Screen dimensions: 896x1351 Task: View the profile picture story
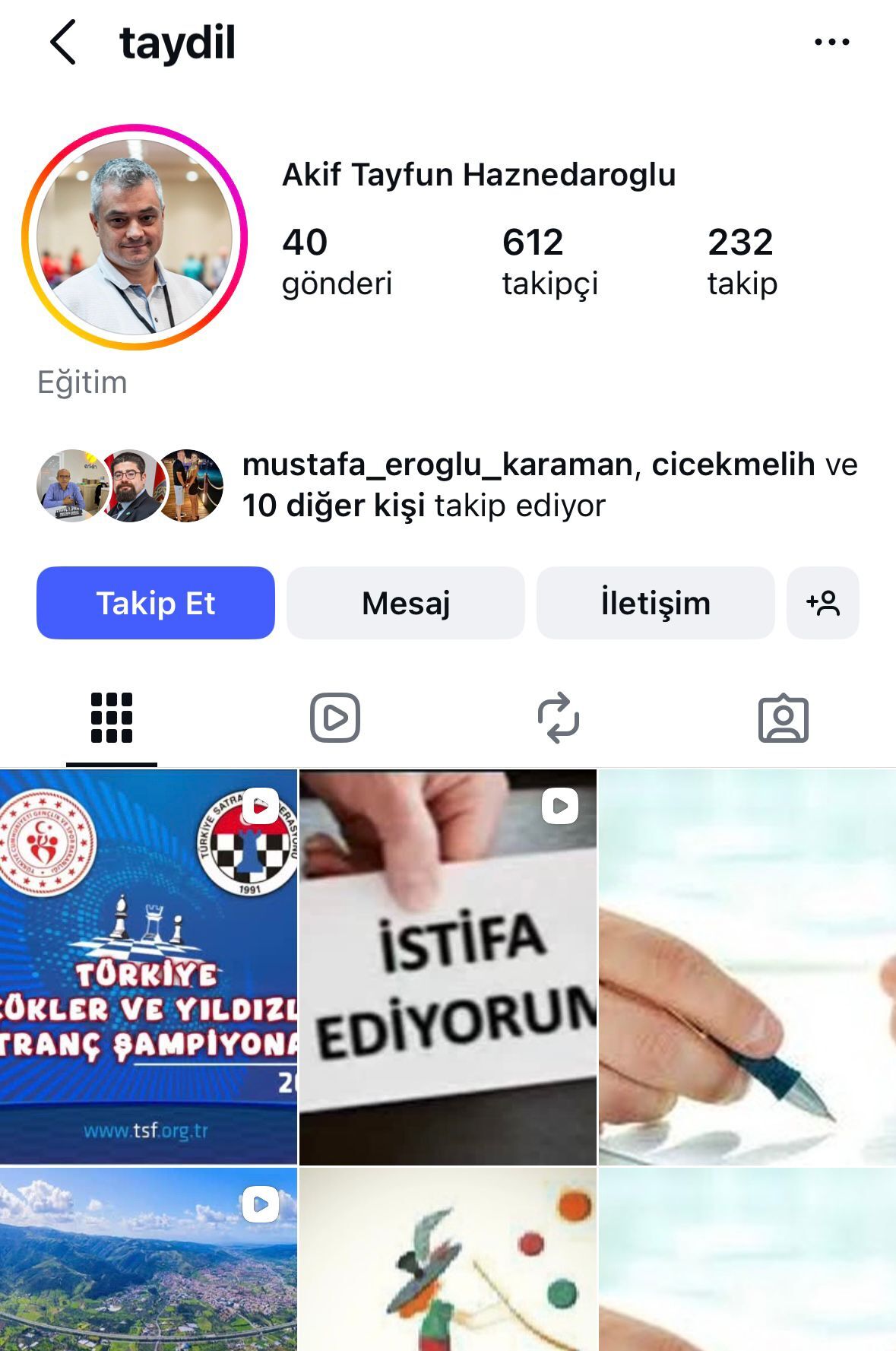[x=135, y=236]
